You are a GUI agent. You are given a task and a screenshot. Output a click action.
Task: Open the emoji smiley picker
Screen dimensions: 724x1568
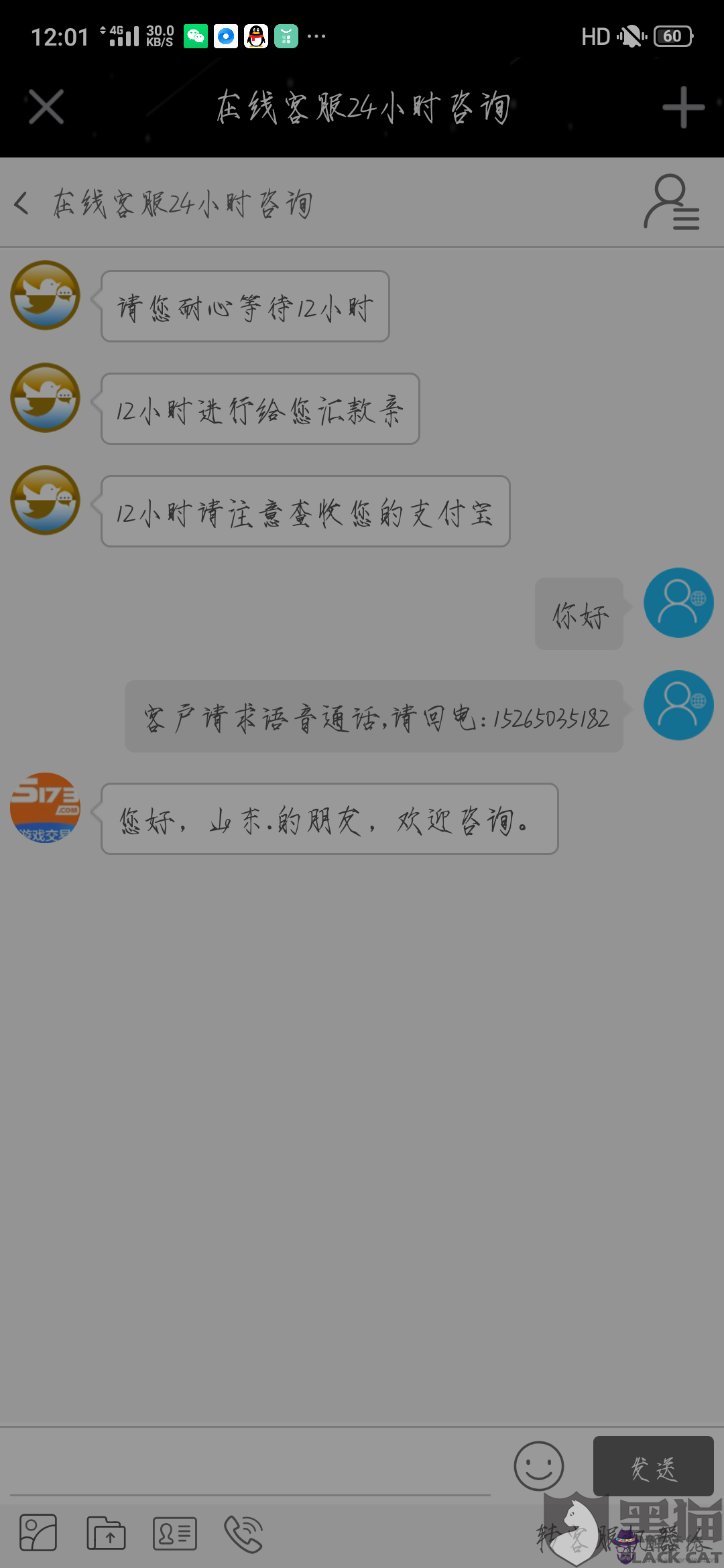[538, 1466]
